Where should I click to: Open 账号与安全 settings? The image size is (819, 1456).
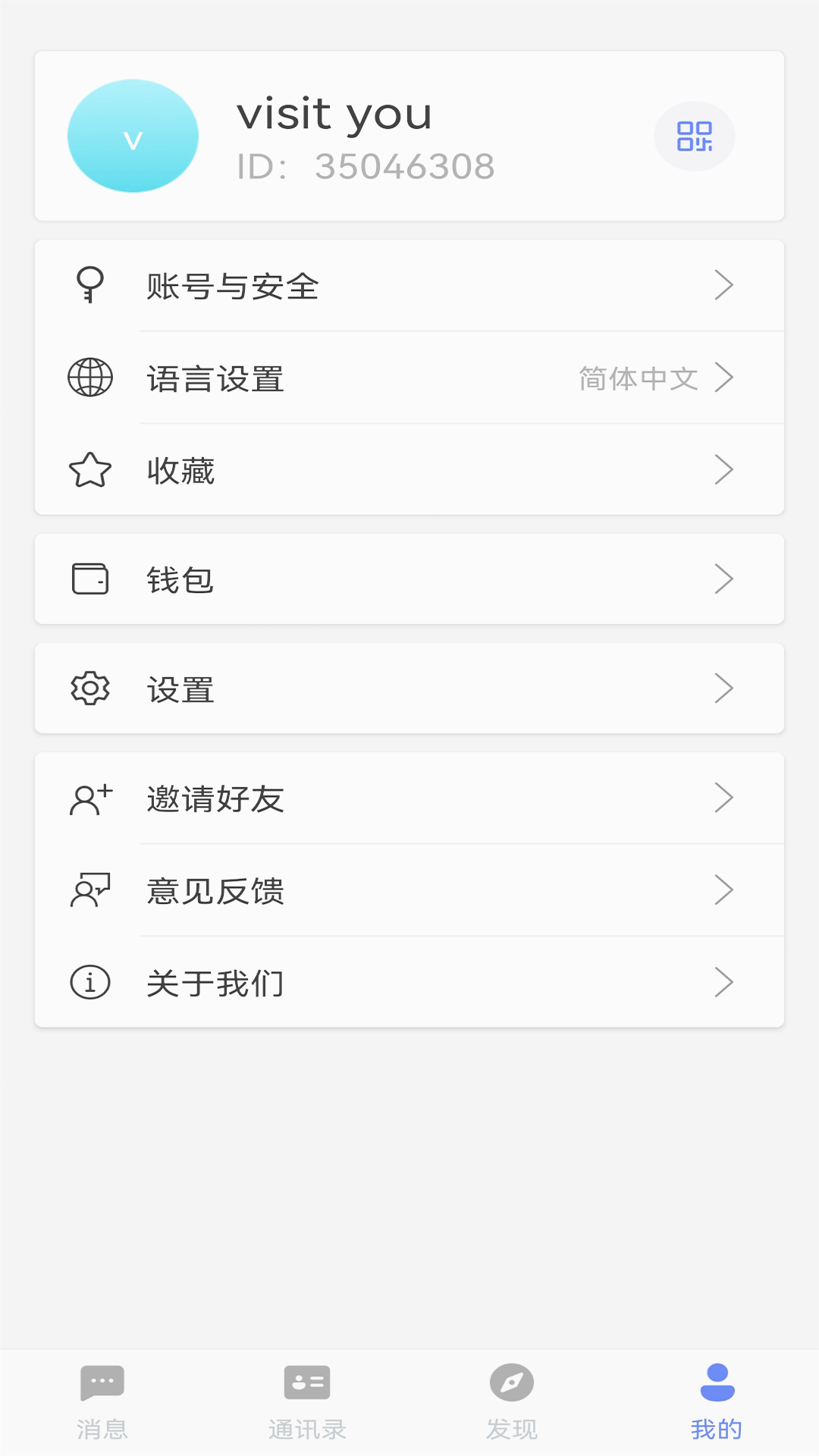409,286
